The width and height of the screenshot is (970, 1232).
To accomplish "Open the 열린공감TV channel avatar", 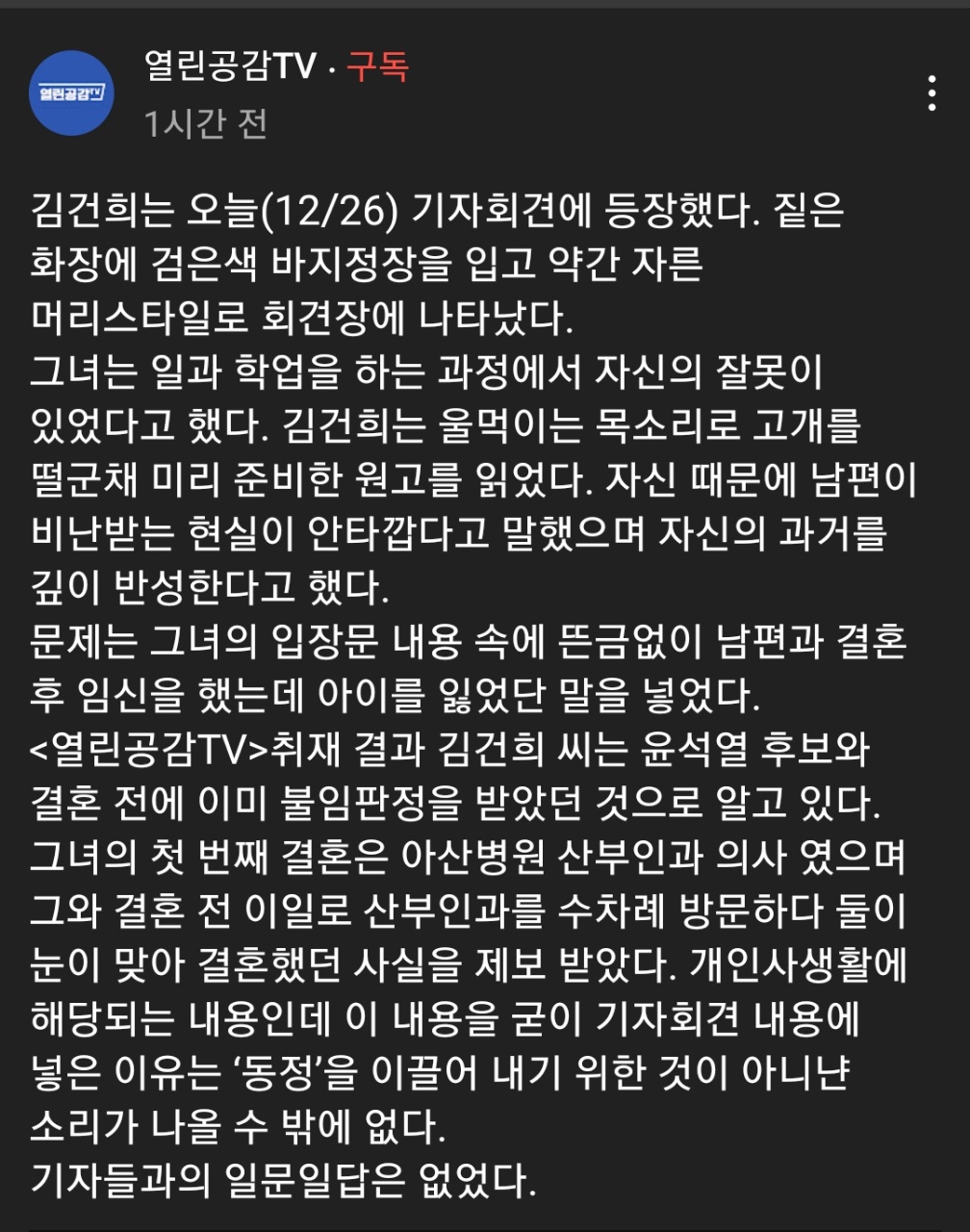I will tap(71, 93).
